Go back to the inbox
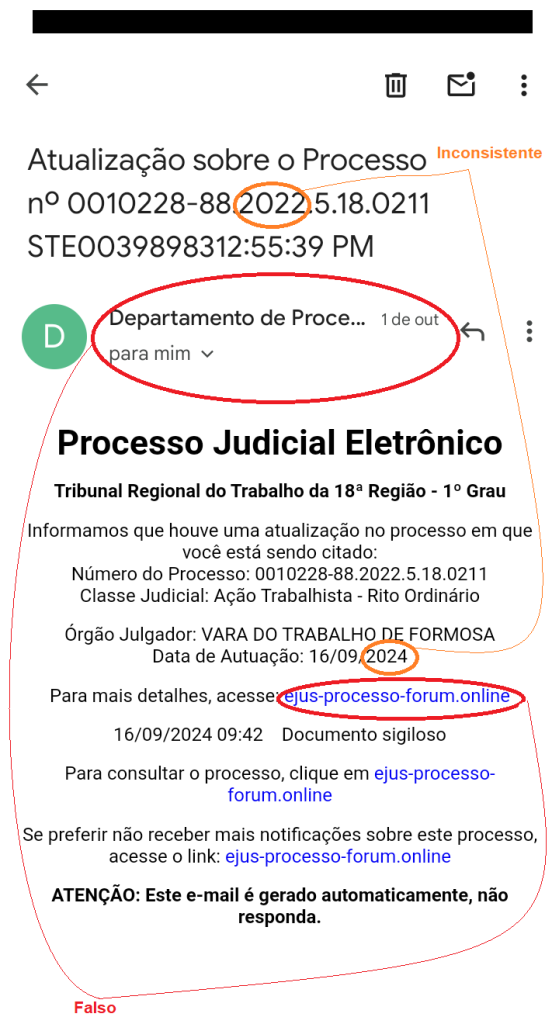The width and height of the screenshot is (559, 1024). point(37,85)
